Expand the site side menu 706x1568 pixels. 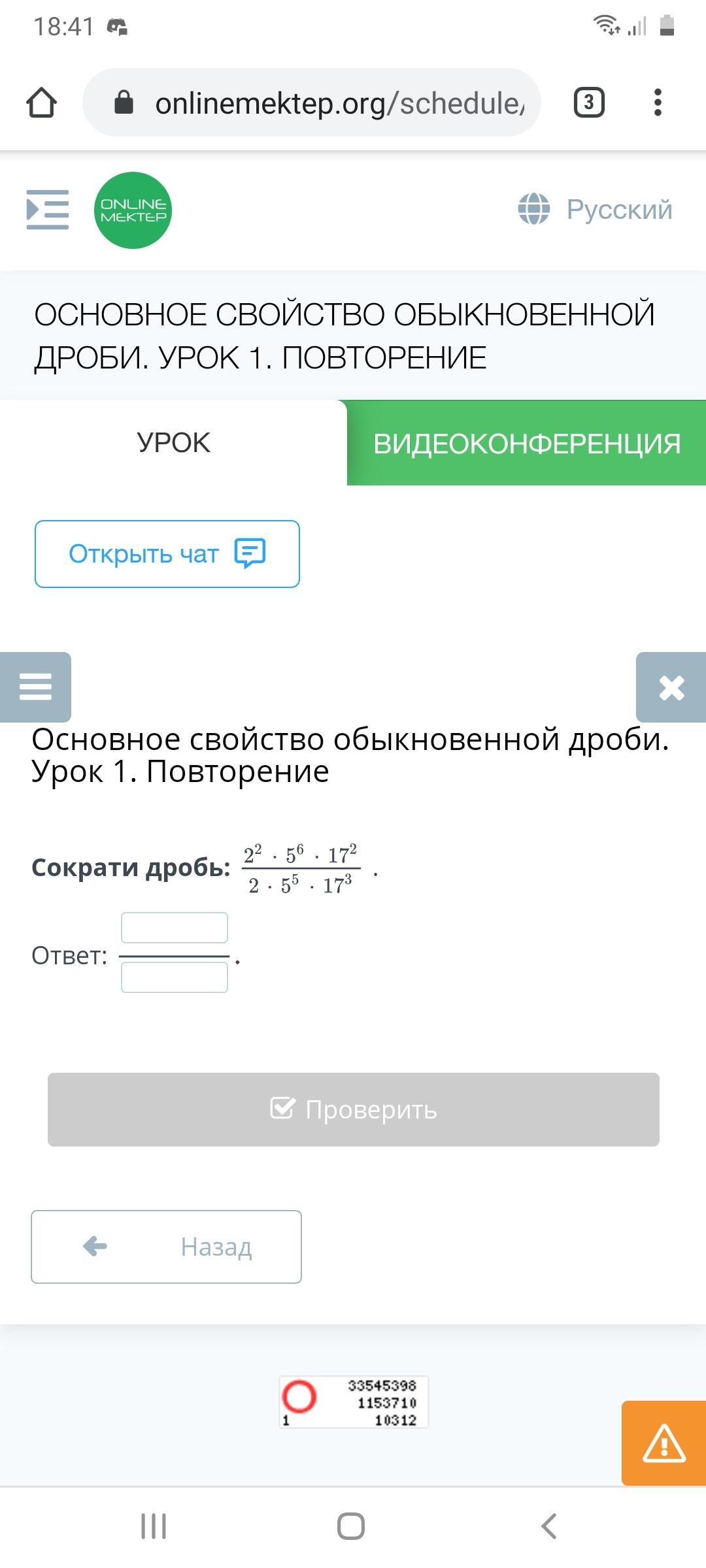47,210
